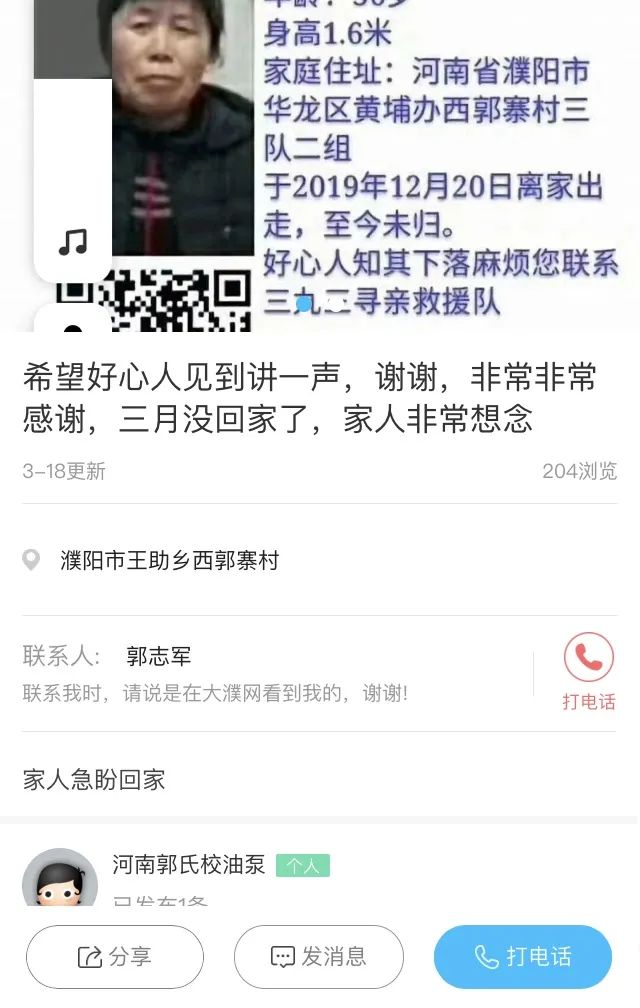Tap the music note icon

pyautogui.click(x=73, y=241)
